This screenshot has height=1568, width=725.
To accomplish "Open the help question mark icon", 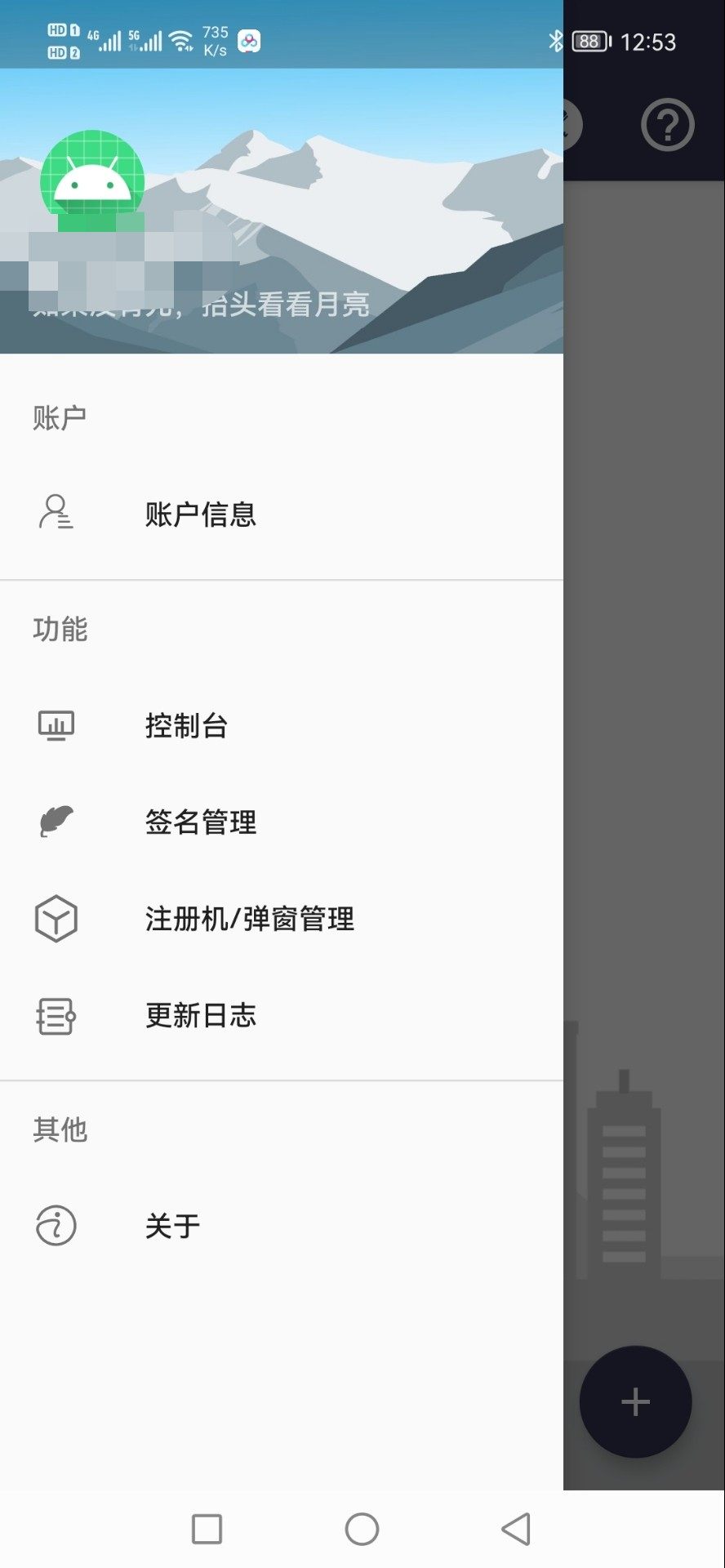I will point(667,125).
